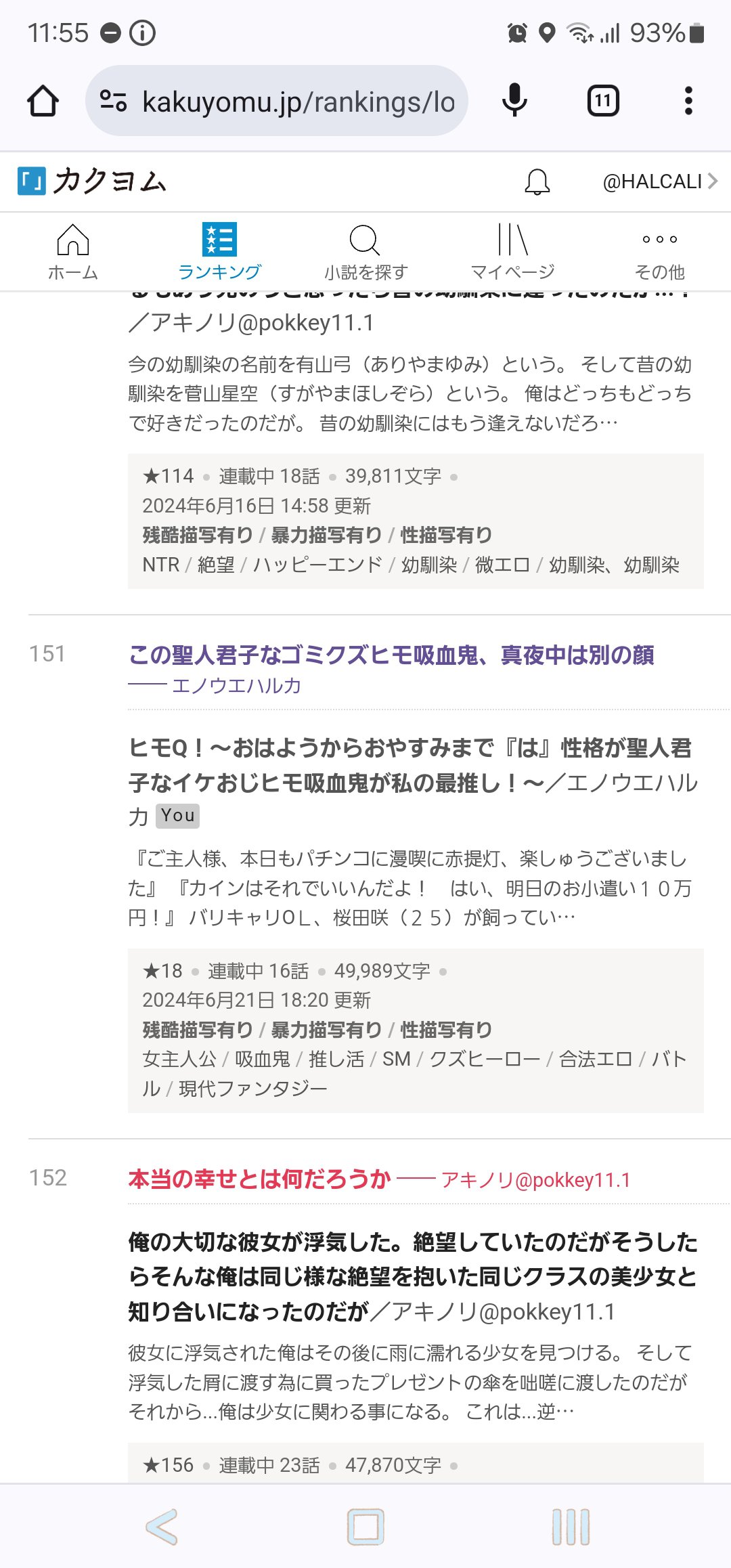The image size is (731, 1568).
Task: Select the 吸血鬼 tag
Action: 262,1059
